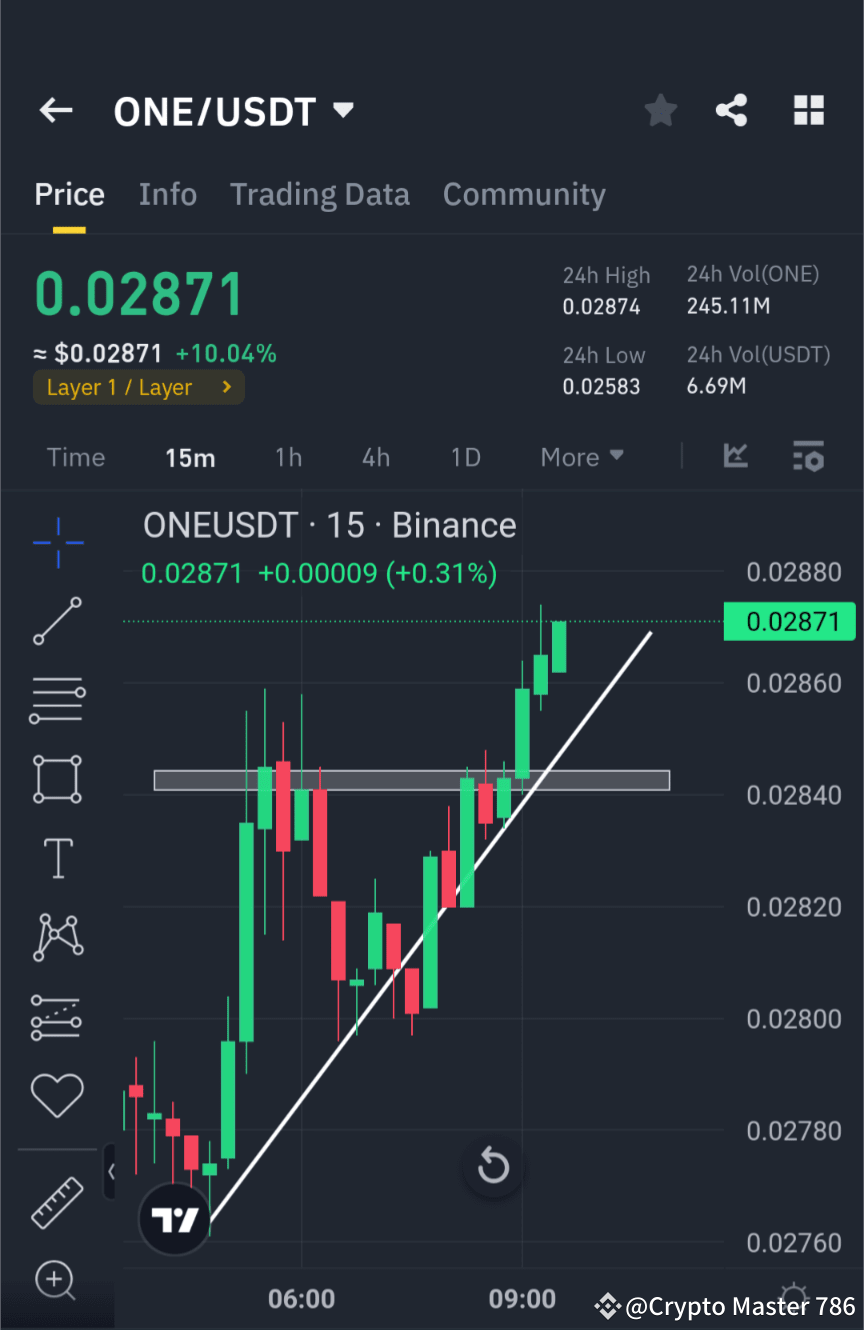Select the crosshair tool
The image size is (864, 1330).
click(x=57, y=543)
